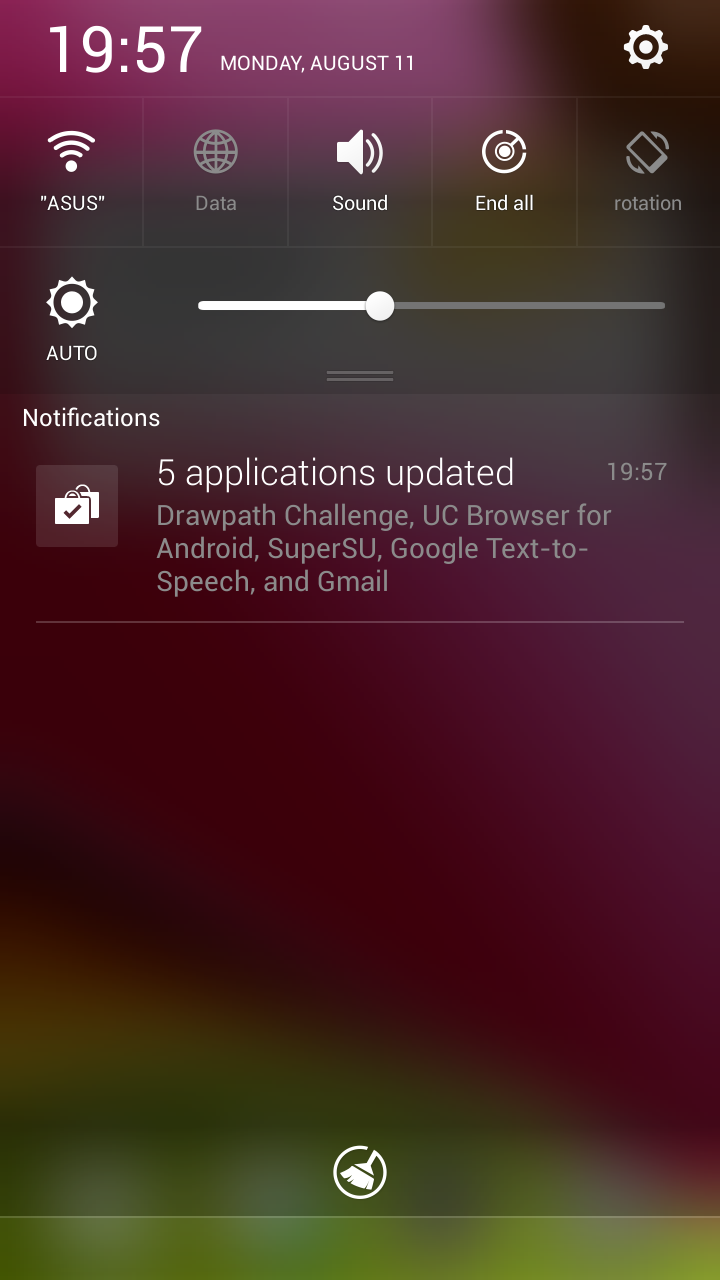This screenshot has height=1280, width=720.
Task: Open Sound settings via the speaker icon
Action: pos(359,150)
